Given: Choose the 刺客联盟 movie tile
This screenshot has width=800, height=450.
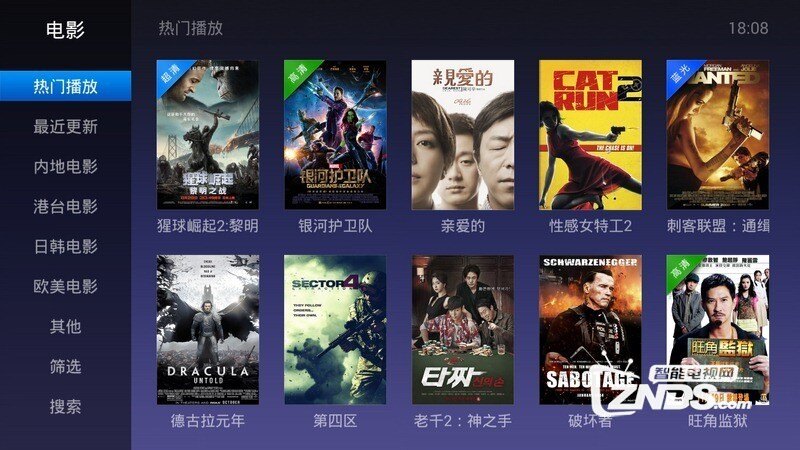Looking at the screenshot, I should click(718, 135).
